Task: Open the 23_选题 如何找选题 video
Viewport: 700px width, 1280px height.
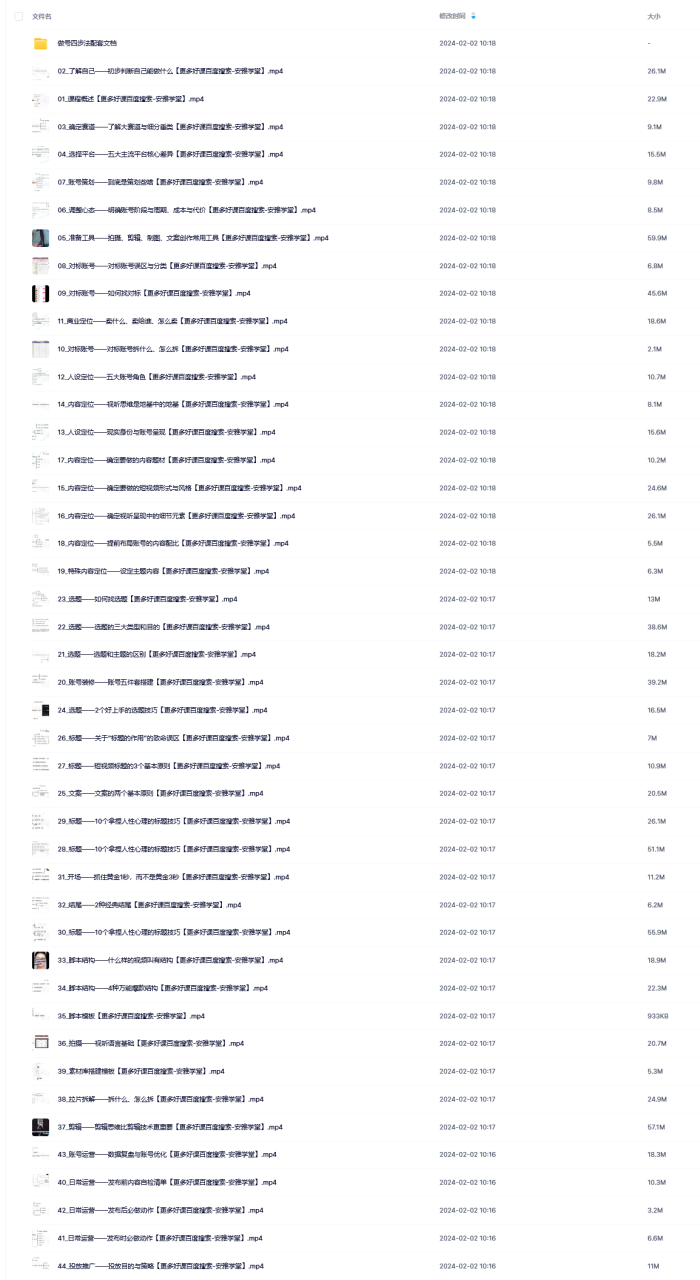Action: [x=147, y=599]
